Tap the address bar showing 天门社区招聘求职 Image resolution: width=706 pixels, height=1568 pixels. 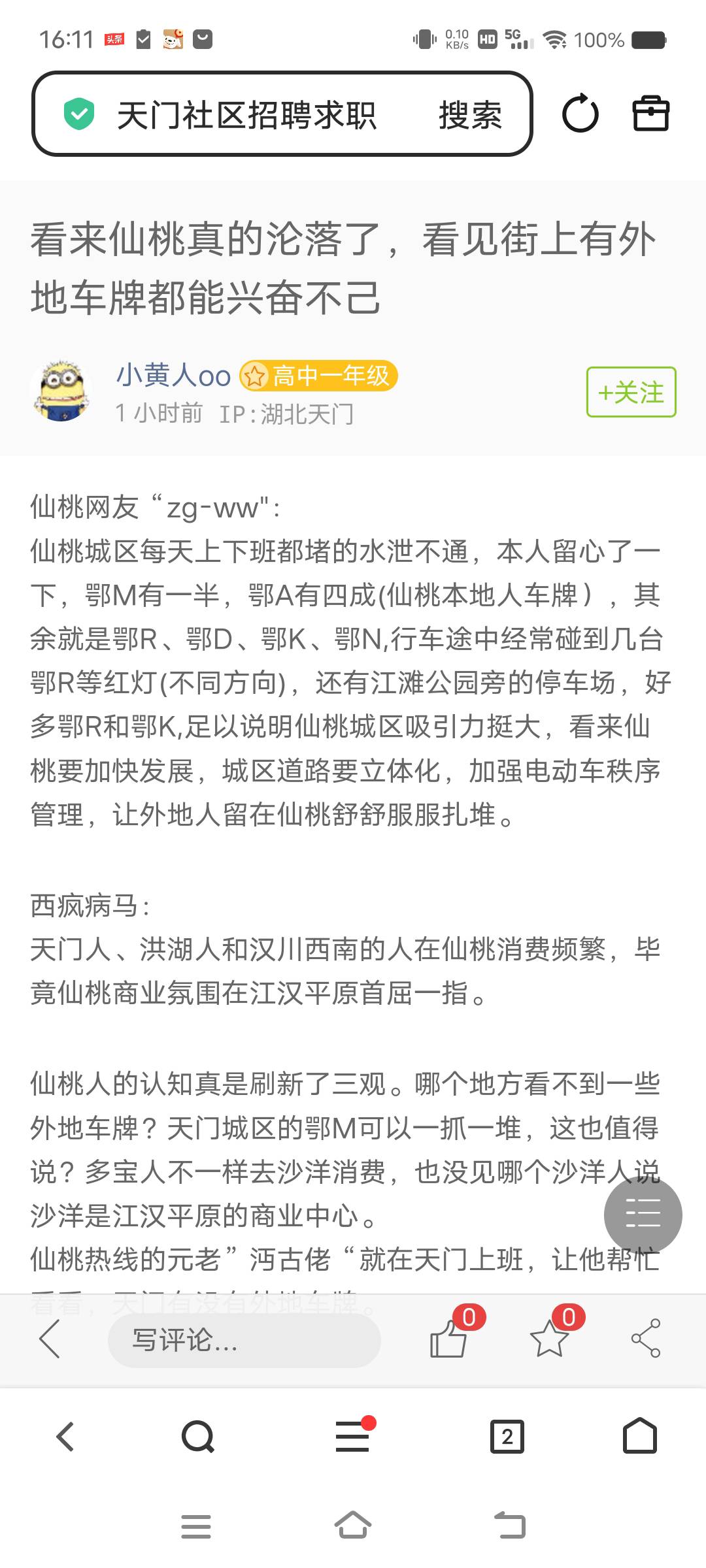246,115
